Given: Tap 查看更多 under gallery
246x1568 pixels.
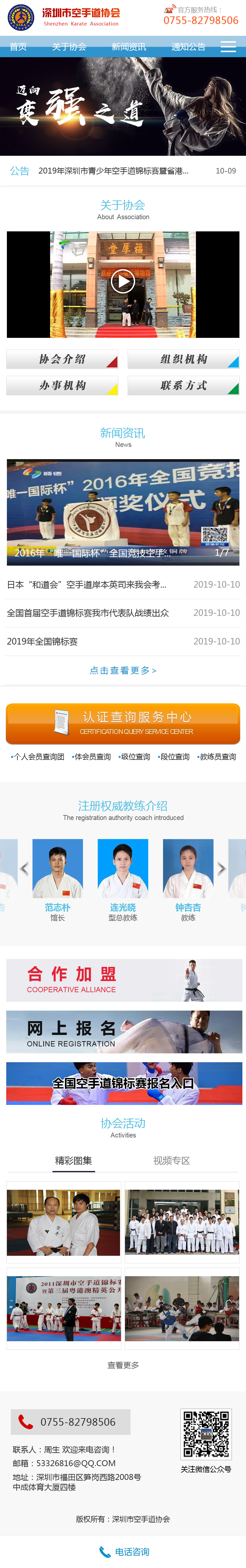Looking at the screenshot, I should [123, 1365].
